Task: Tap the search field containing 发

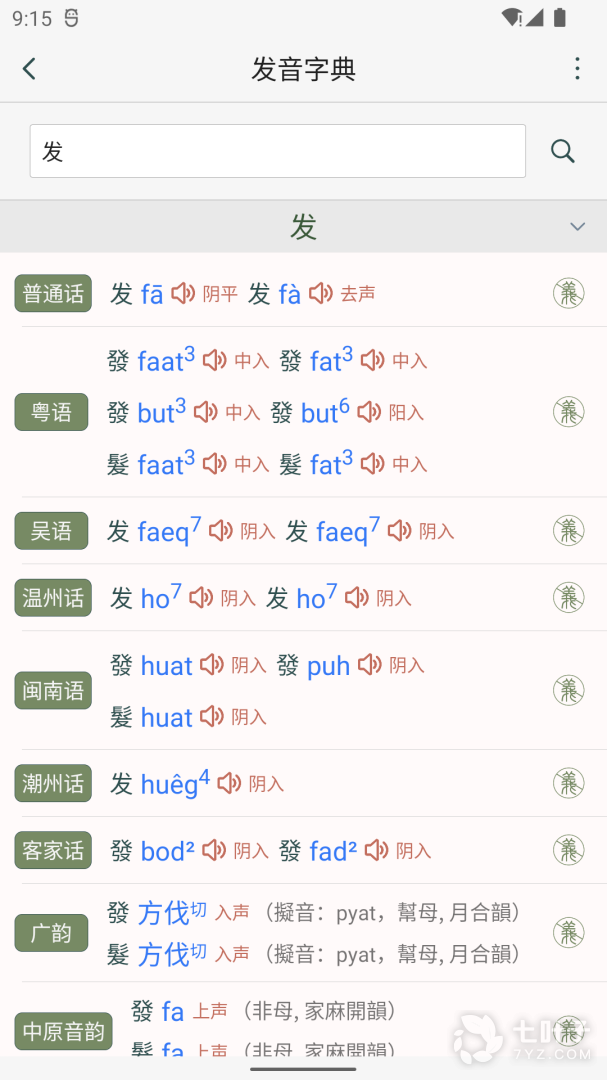Action: [277, 151]
